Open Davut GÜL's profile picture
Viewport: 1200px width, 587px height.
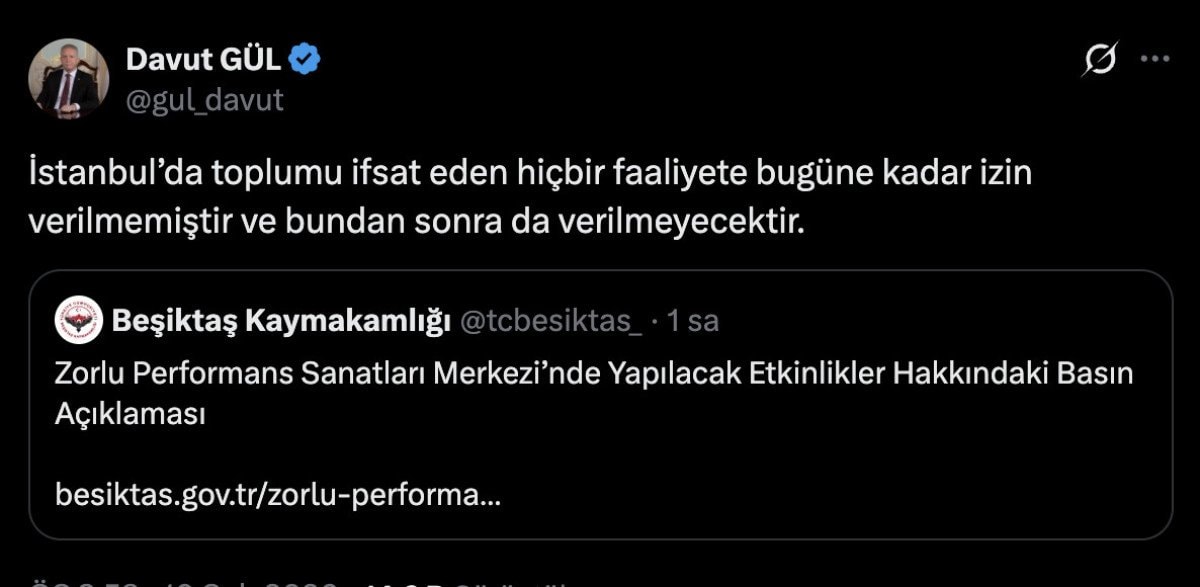pyautogui.click(x=69, y=79)
